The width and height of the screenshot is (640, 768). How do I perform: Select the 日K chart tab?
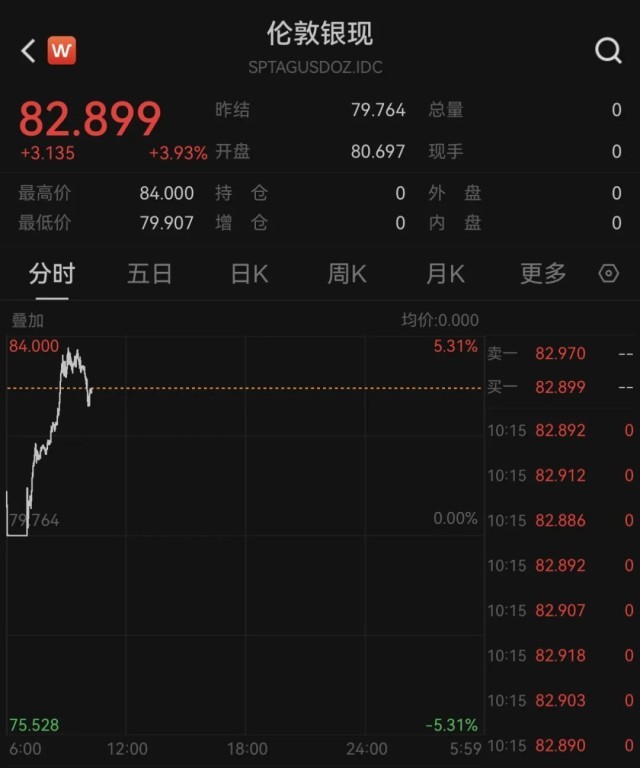[249, 274]
